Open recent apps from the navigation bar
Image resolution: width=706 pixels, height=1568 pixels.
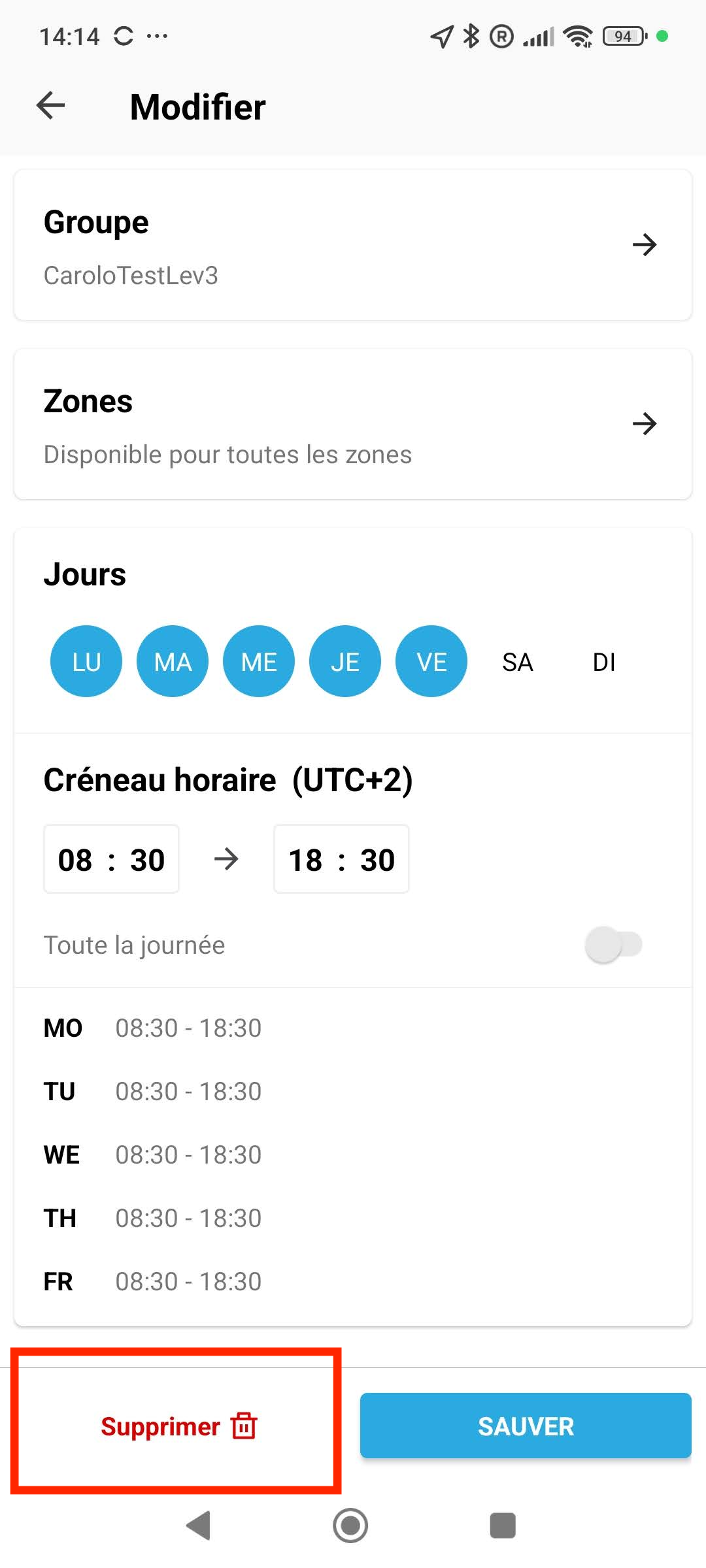point(503,1526)
